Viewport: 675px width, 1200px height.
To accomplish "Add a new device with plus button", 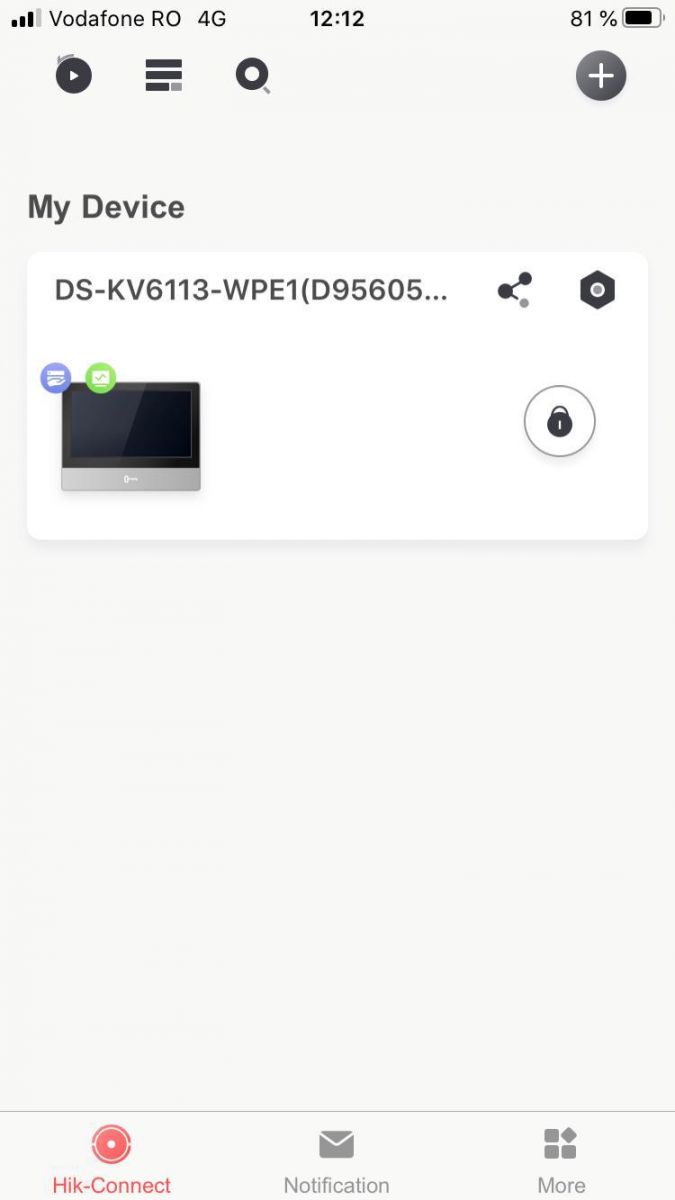I will [600, 76].
